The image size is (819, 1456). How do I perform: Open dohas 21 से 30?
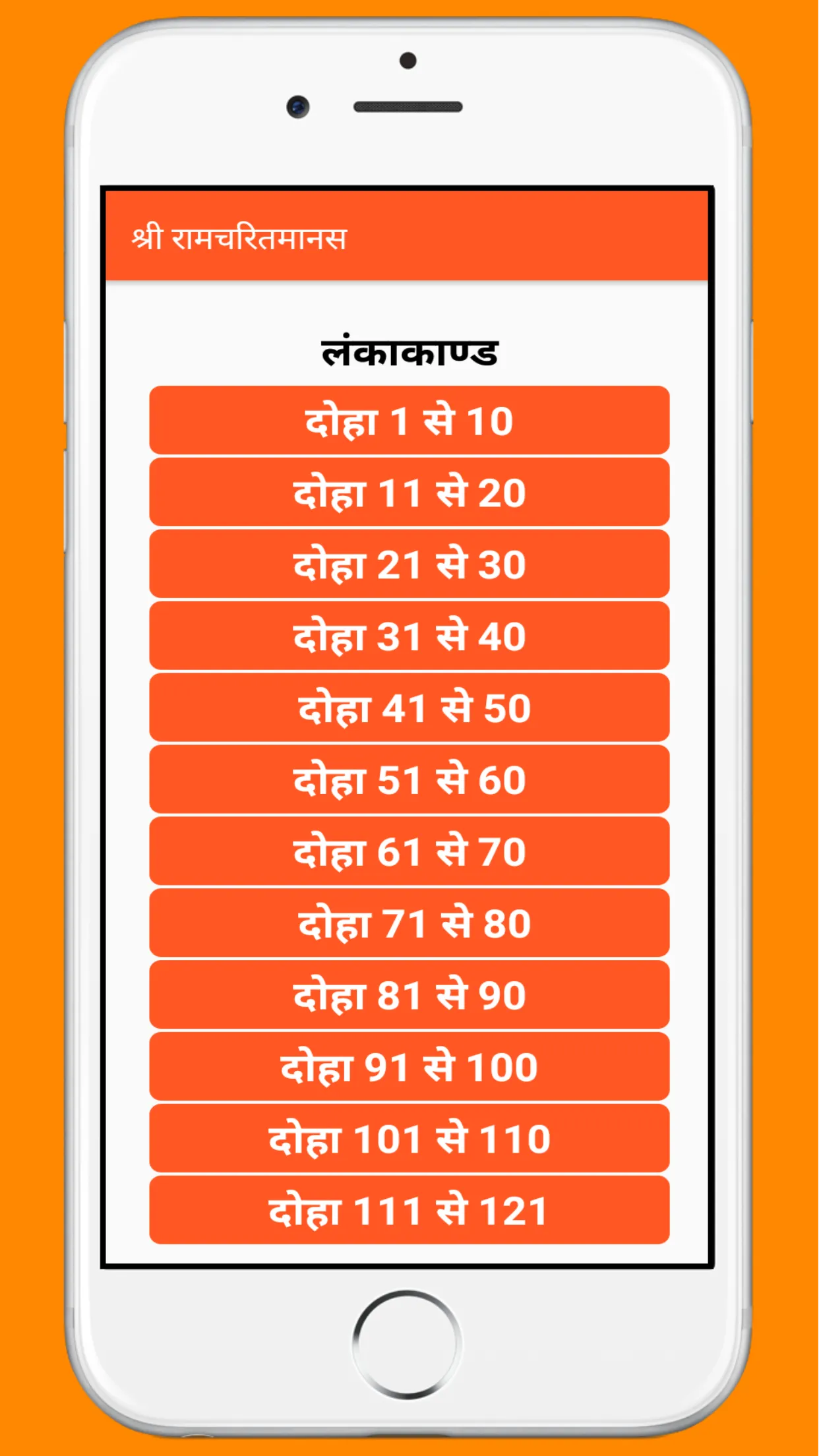(409, 564)
